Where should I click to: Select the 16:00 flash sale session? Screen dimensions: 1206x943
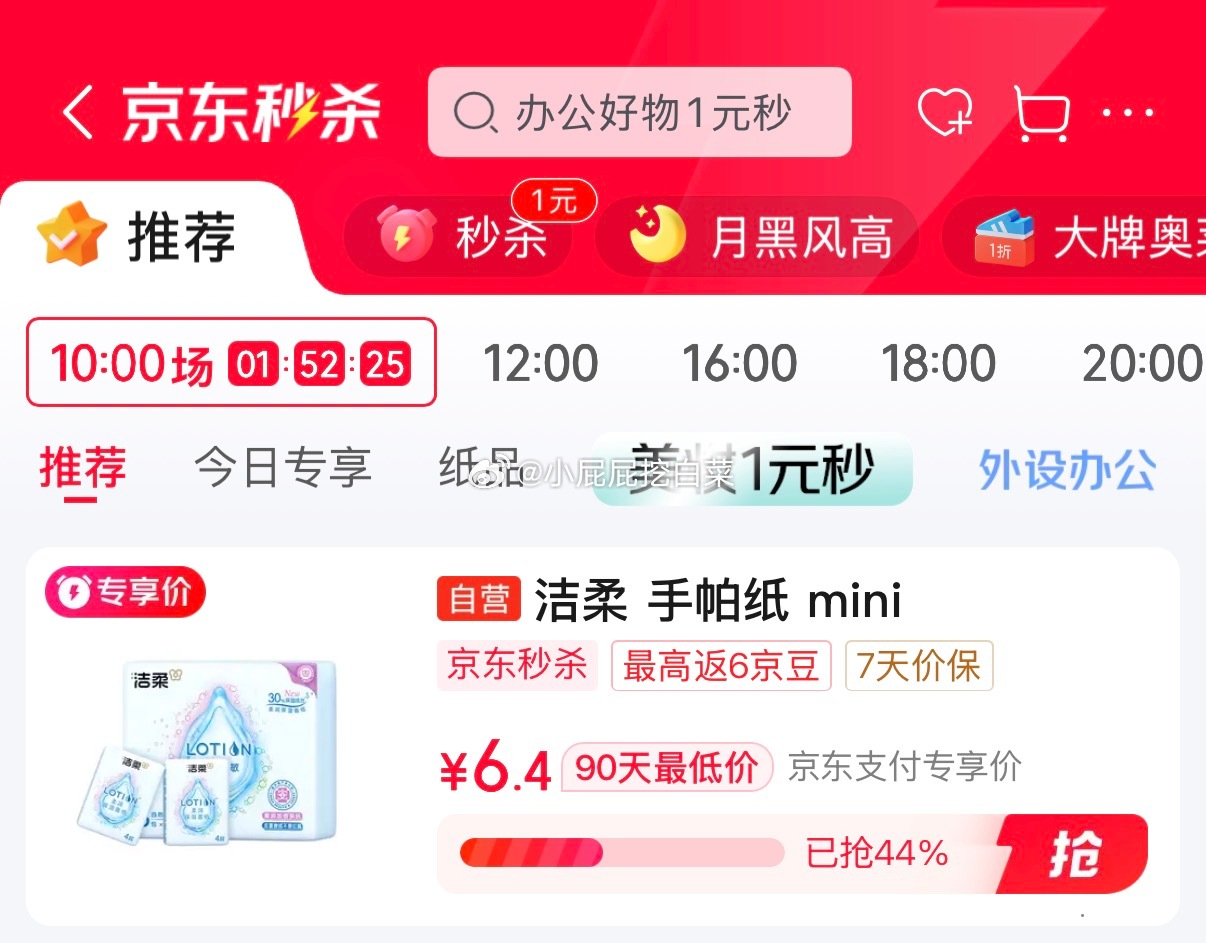click(x=740, y=363)
